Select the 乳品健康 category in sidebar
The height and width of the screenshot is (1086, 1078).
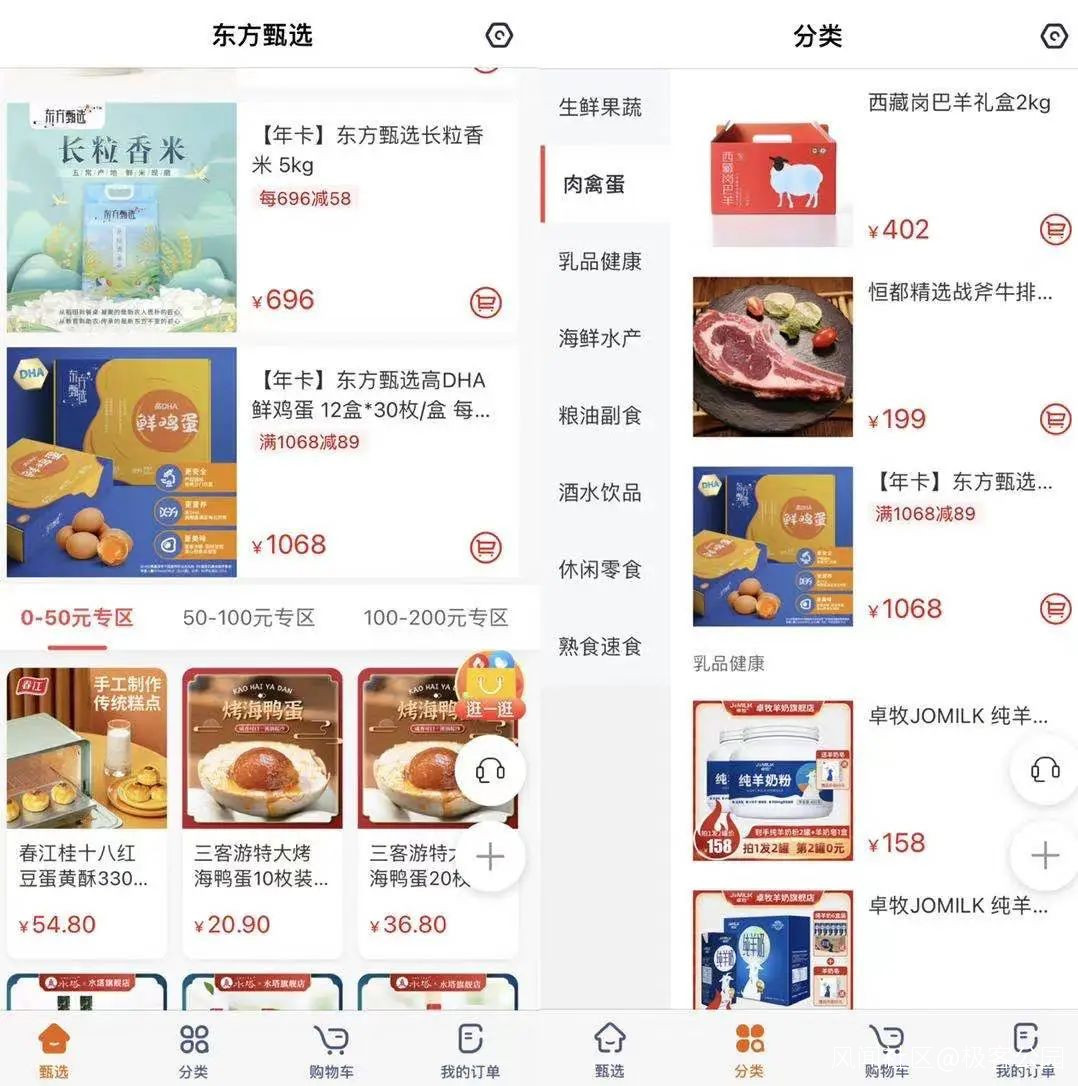click(x=600, y=262)
